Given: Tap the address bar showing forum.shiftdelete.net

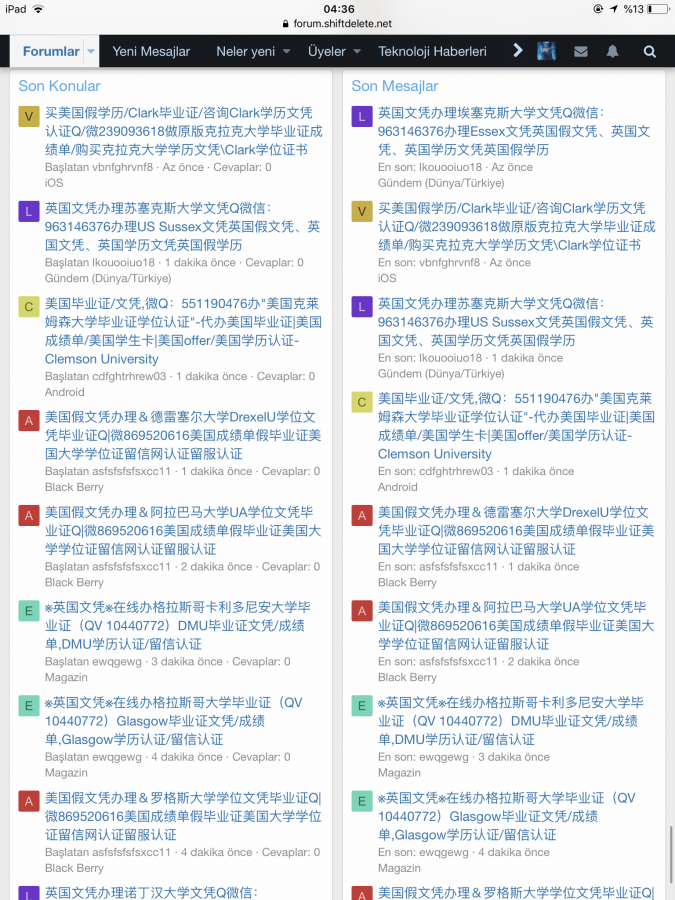Looking at the screenshot, I should (x=338, y=24).
